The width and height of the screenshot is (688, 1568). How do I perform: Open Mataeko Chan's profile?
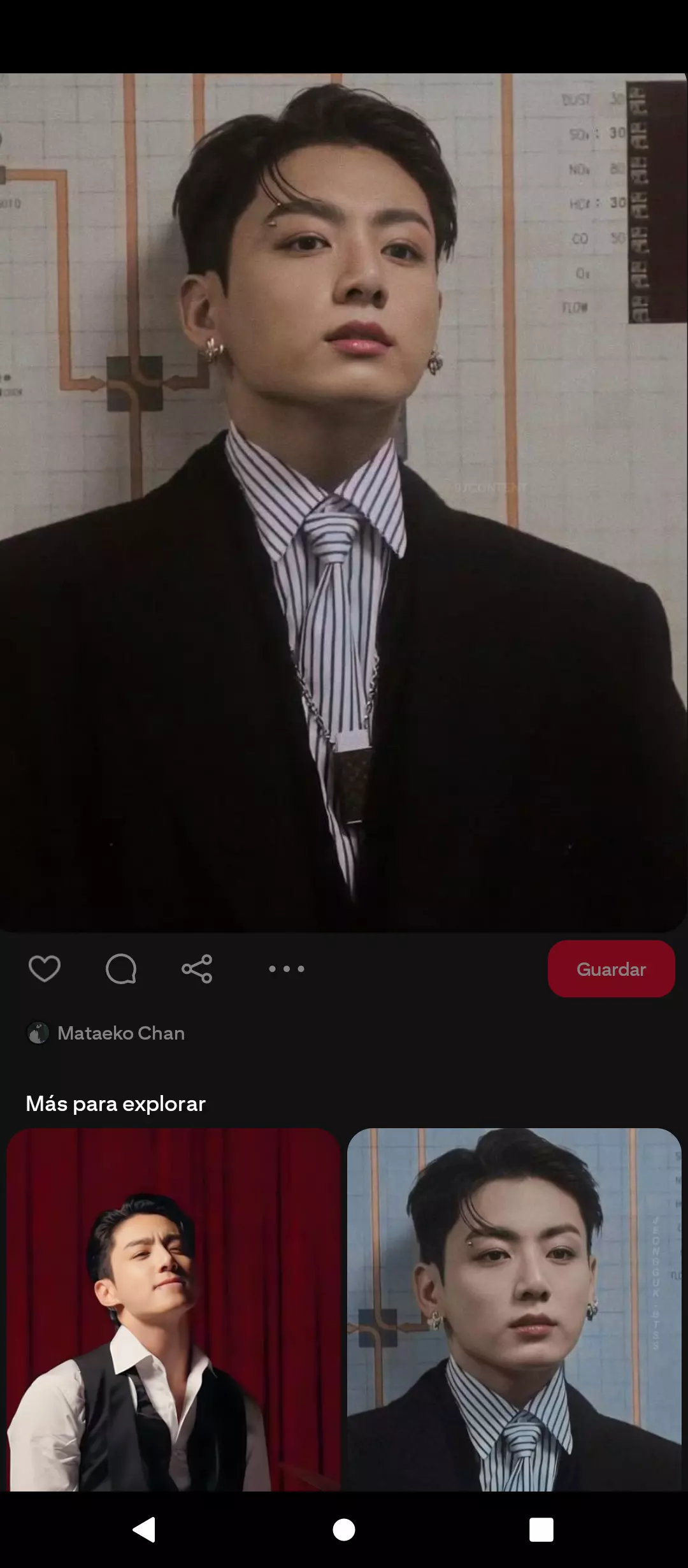(120, 1033)
